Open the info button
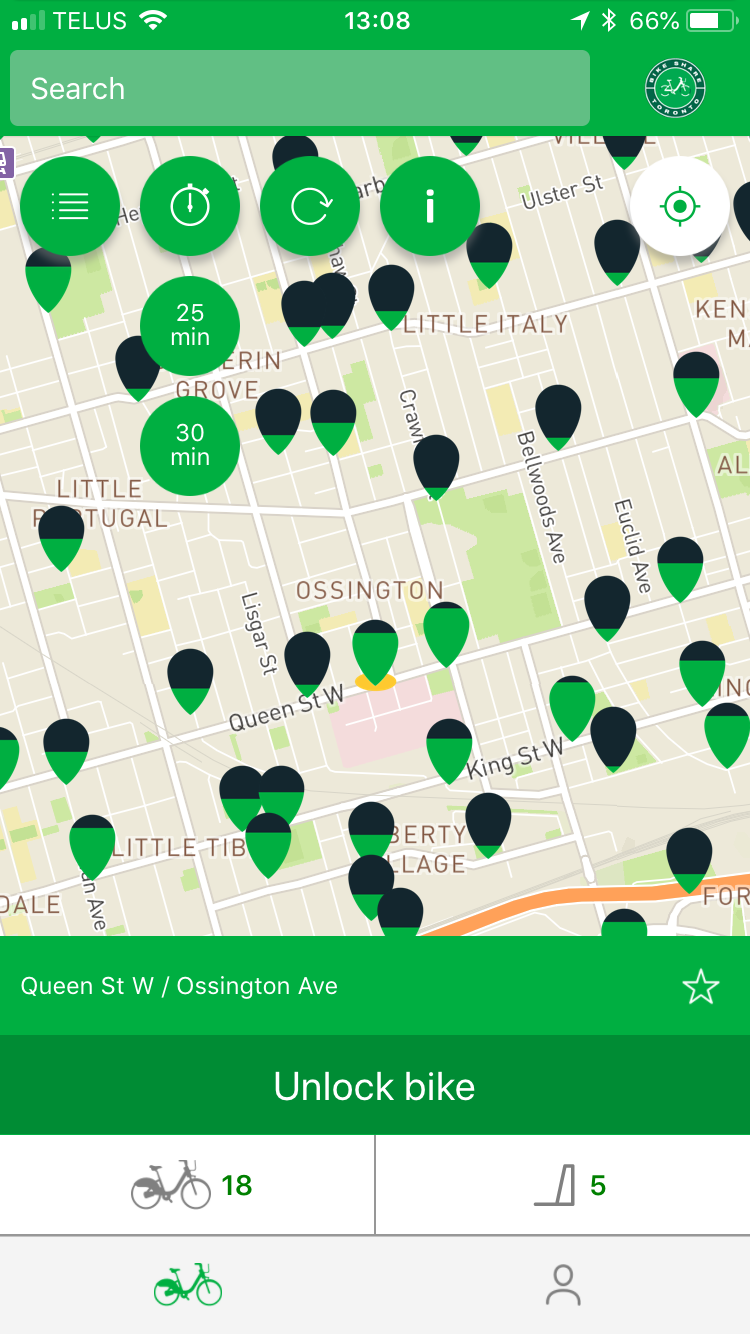This screenshot has height=1334, width=750. tap(430, 207)
